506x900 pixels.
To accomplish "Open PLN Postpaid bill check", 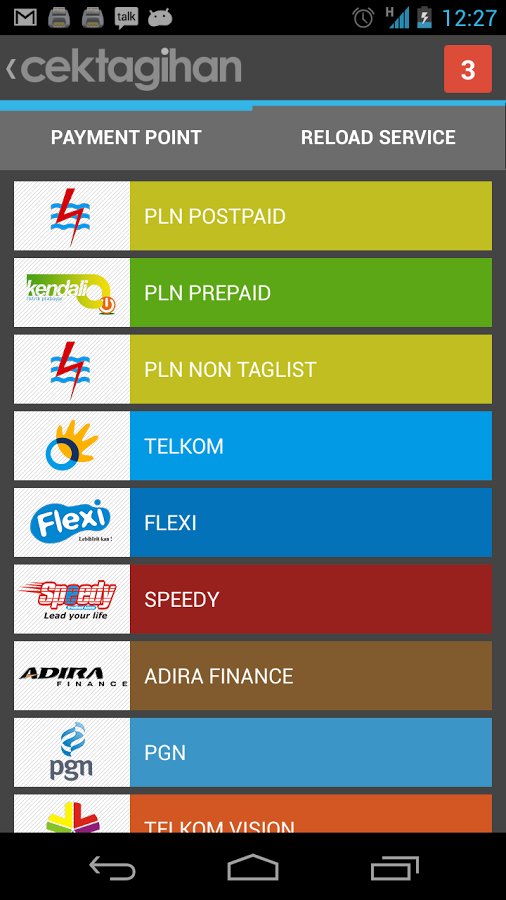I will coord(252,216).
